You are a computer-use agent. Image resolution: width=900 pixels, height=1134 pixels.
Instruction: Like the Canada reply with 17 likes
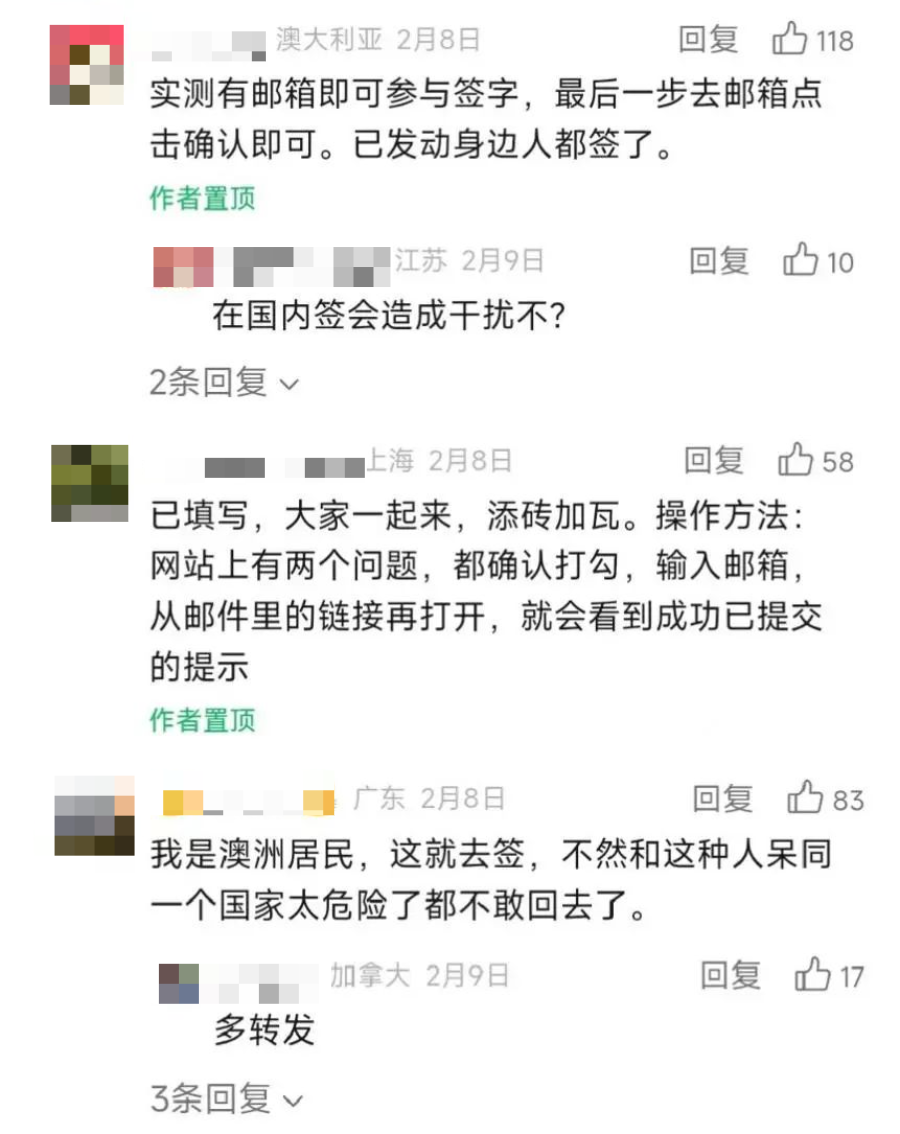coord(812,975)
